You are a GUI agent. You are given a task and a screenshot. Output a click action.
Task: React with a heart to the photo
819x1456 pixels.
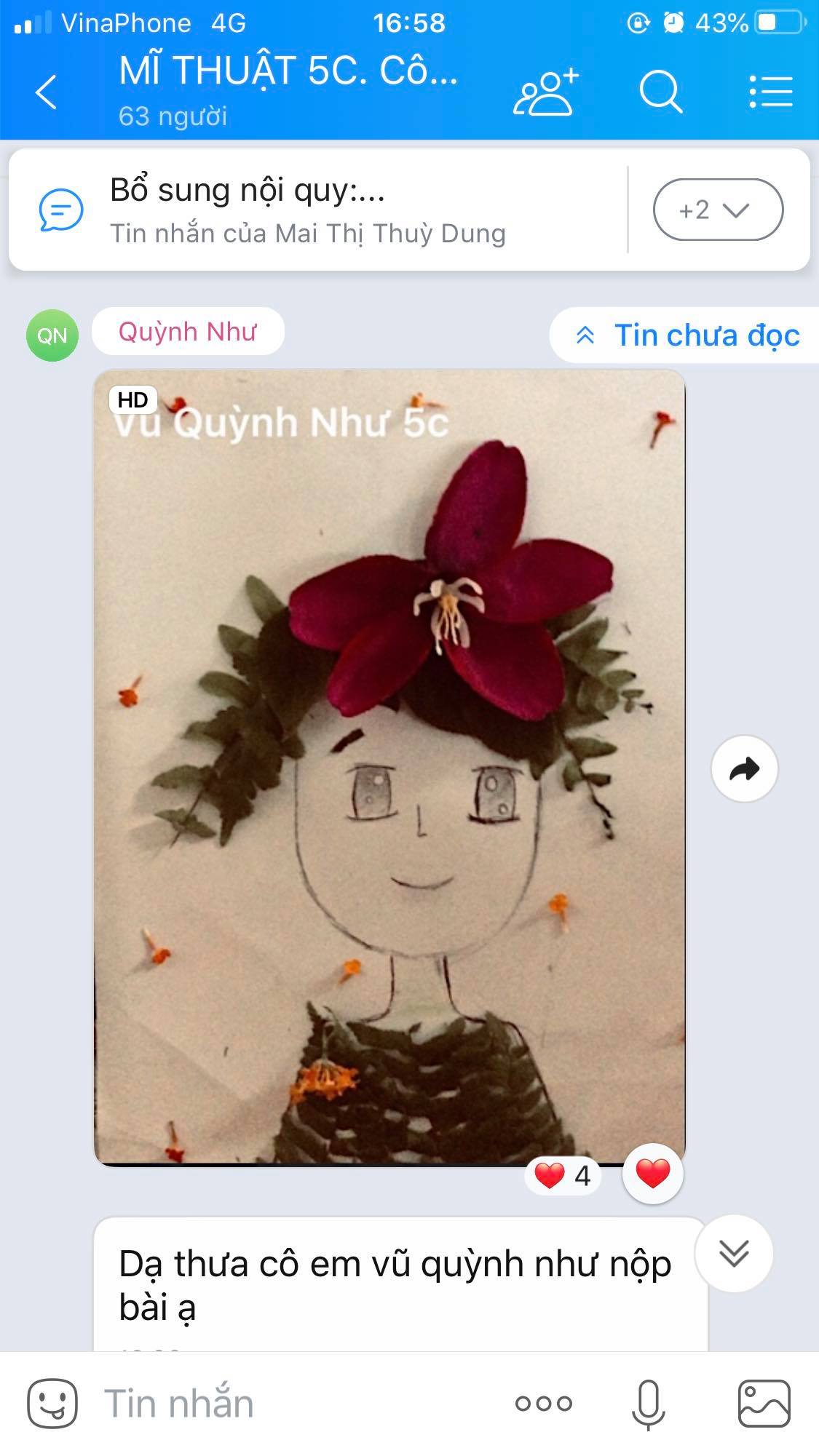pos(652,1174)
